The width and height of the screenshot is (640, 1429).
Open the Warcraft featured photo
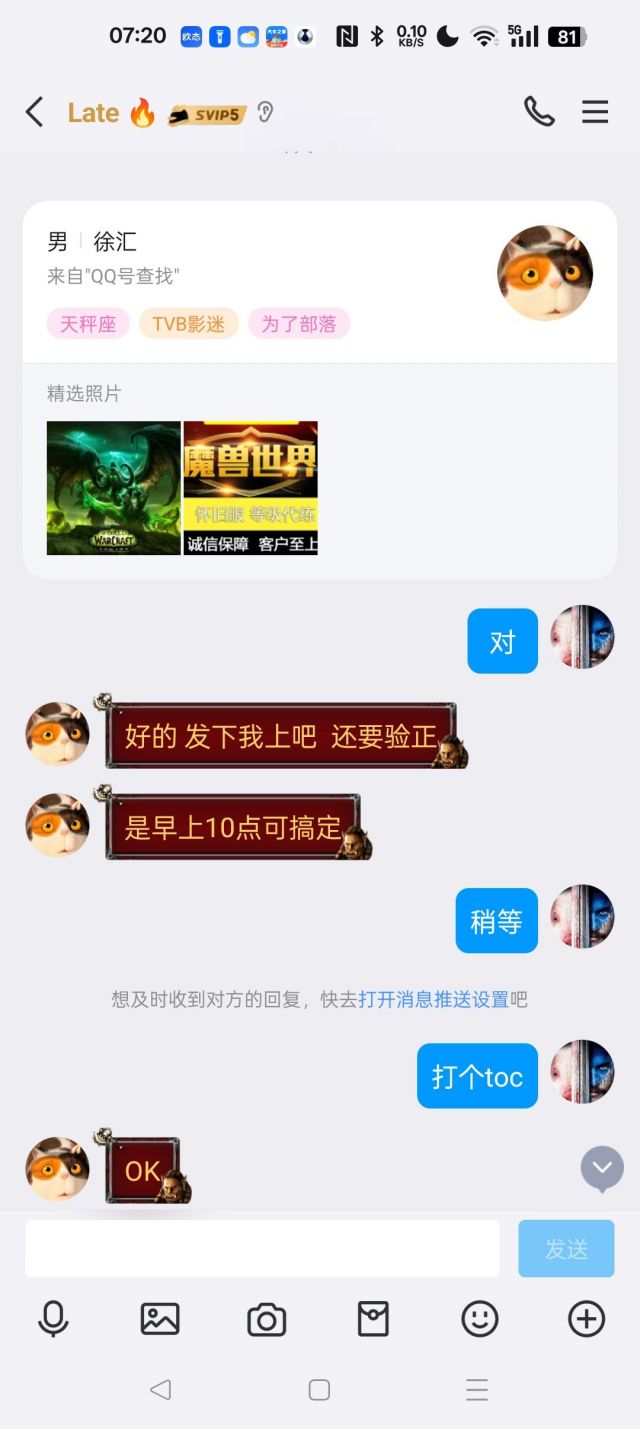tap(113, 488)
